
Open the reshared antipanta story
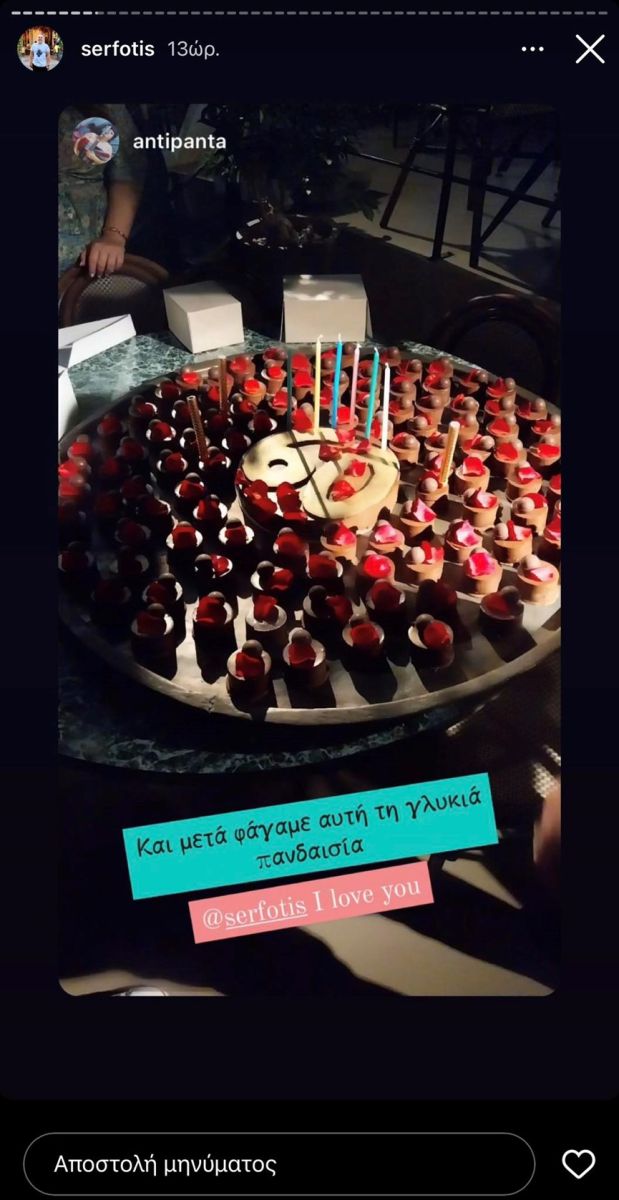[x=179, y=142]
